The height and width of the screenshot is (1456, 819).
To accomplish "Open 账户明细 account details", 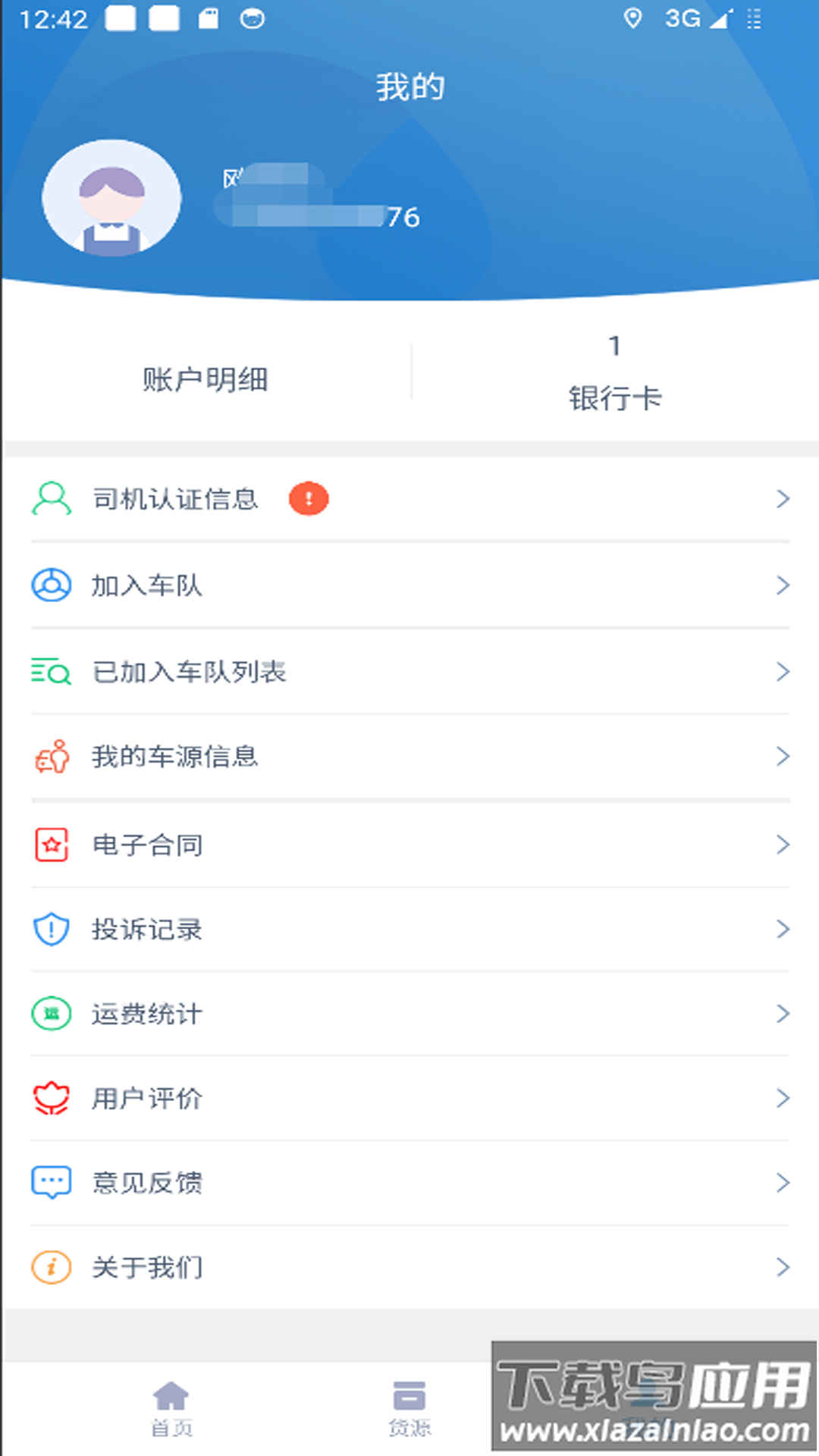I will pyautogui.click(x=205, y=379).
